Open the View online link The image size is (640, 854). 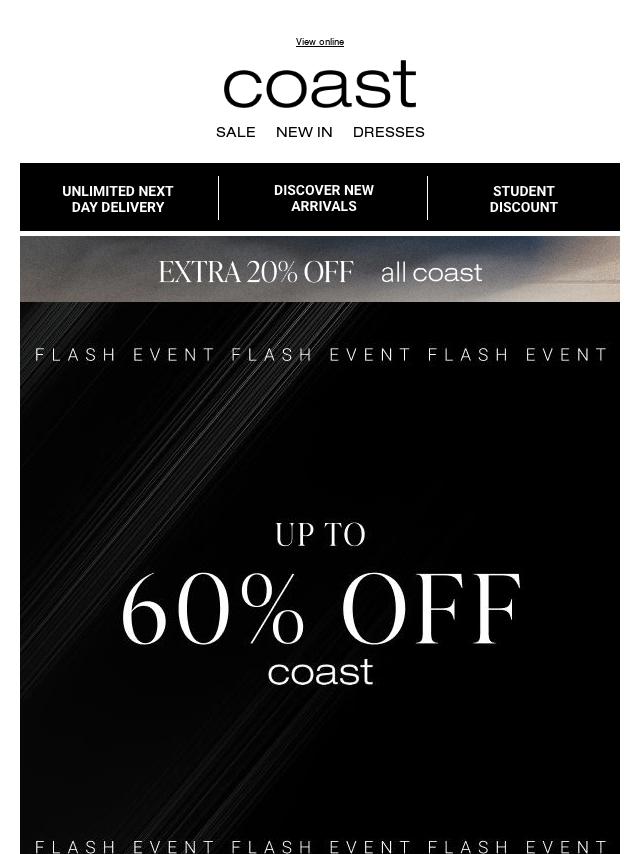[x=319, y=42]
